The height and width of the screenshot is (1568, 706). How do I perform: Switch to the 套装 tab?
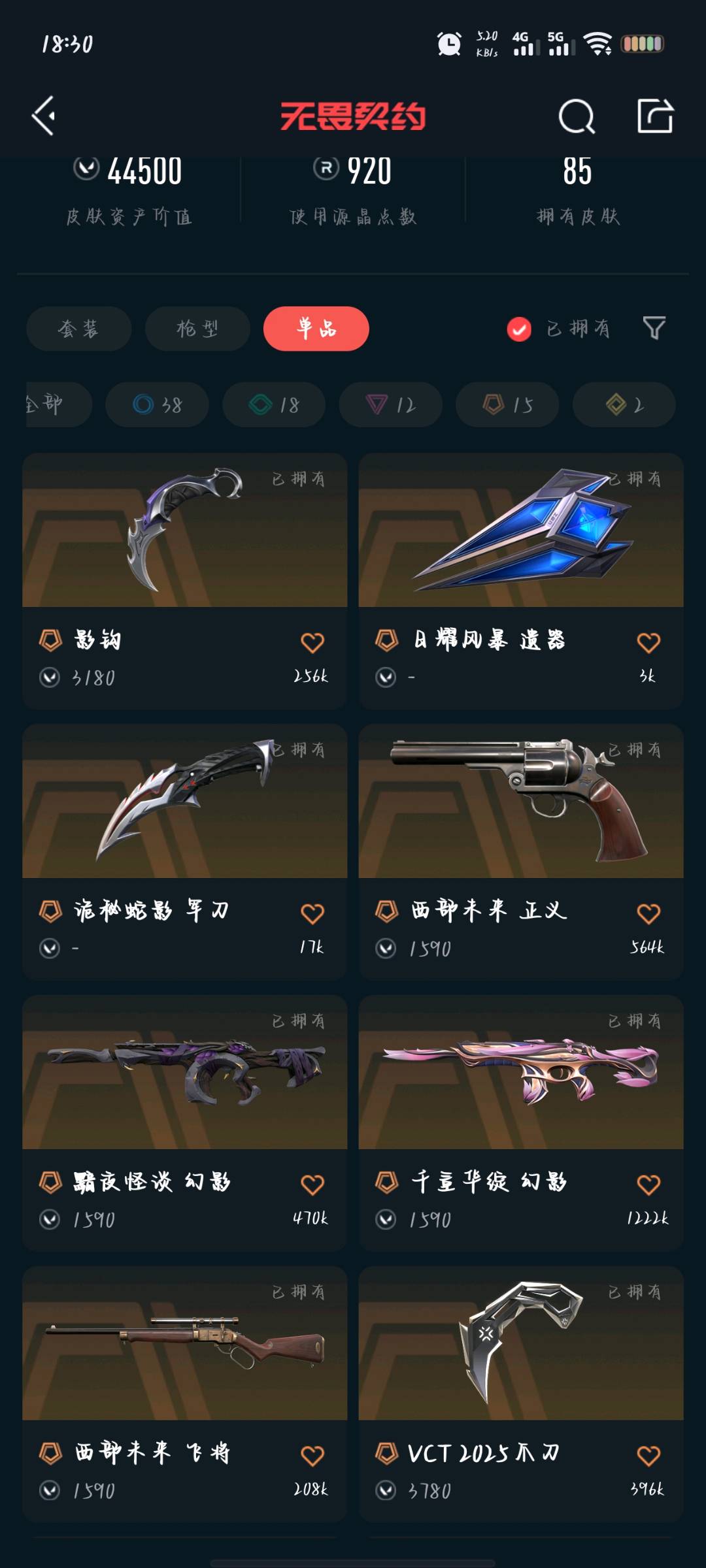coord(78,329)
